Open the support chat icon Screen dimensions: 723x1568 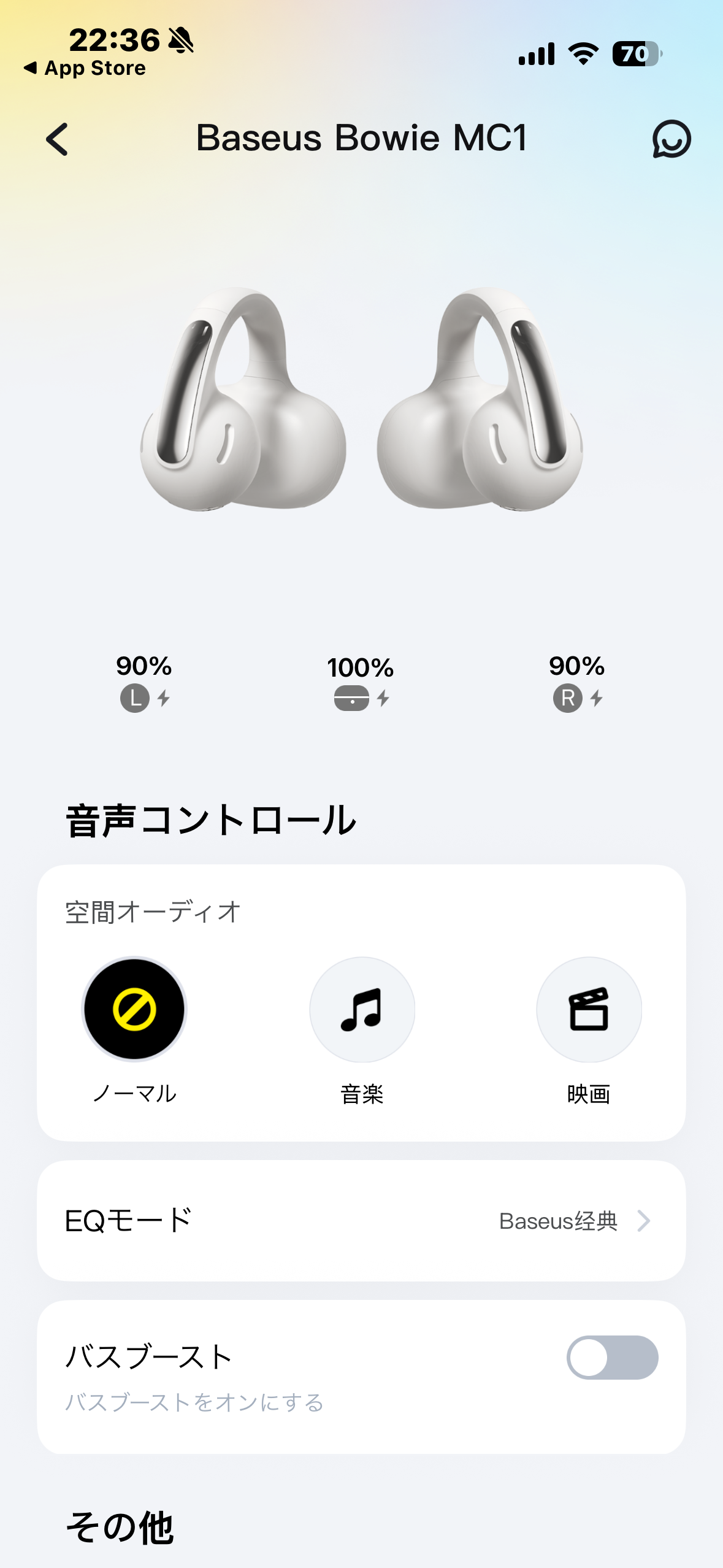point(670,140)
